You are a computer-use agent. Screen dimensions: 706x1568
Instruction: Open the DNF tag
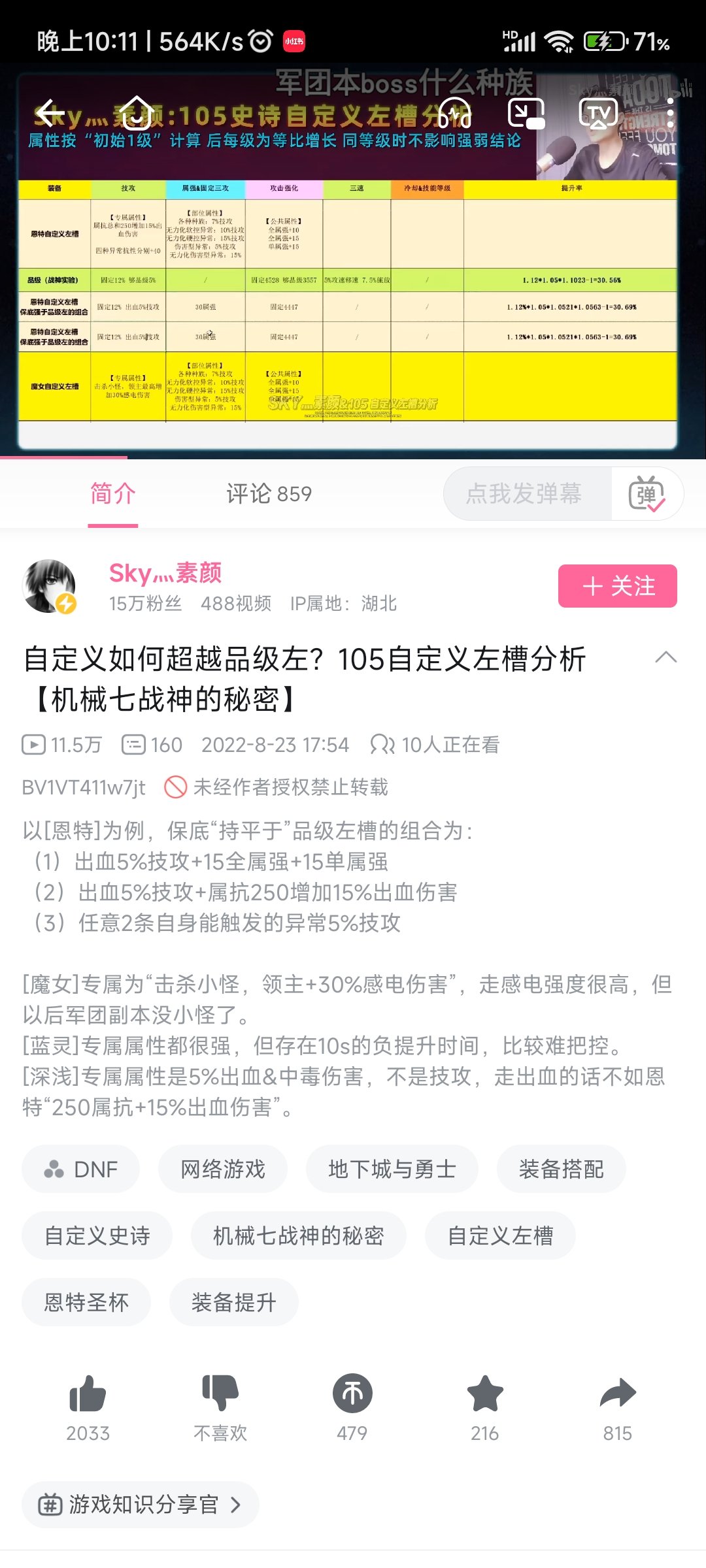(81, 1169)
